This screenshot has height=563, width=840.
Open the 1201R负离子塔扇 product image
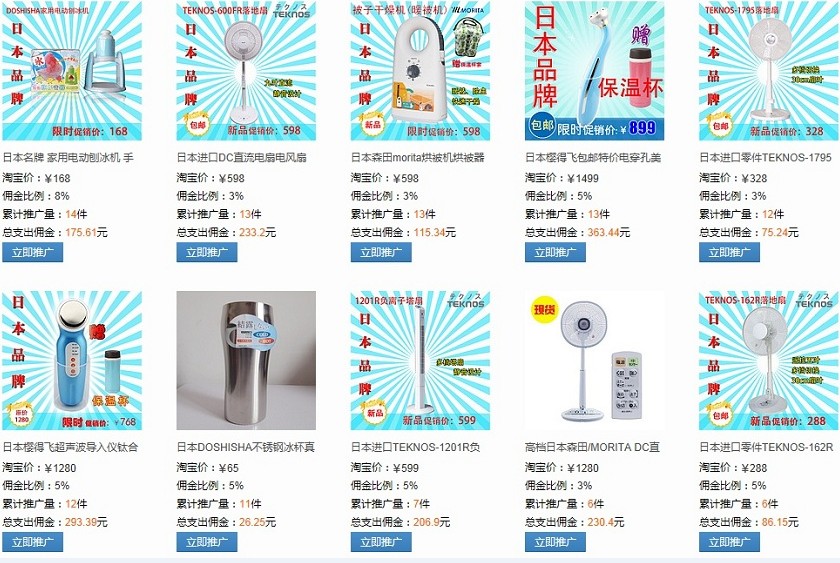[x=420, y=361]
